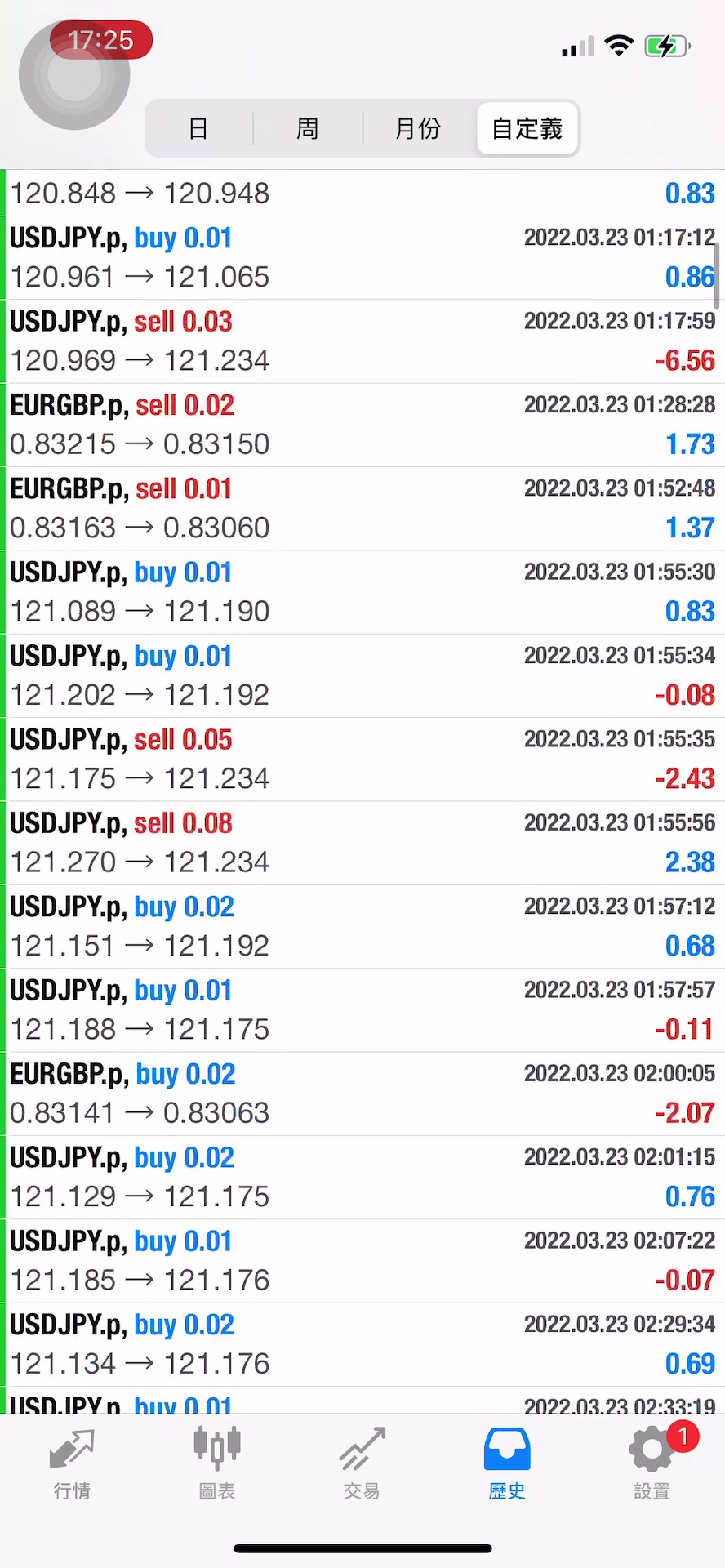Switch to the 日 (day) period tab
Screen dimensions: 725x1568
198,128
